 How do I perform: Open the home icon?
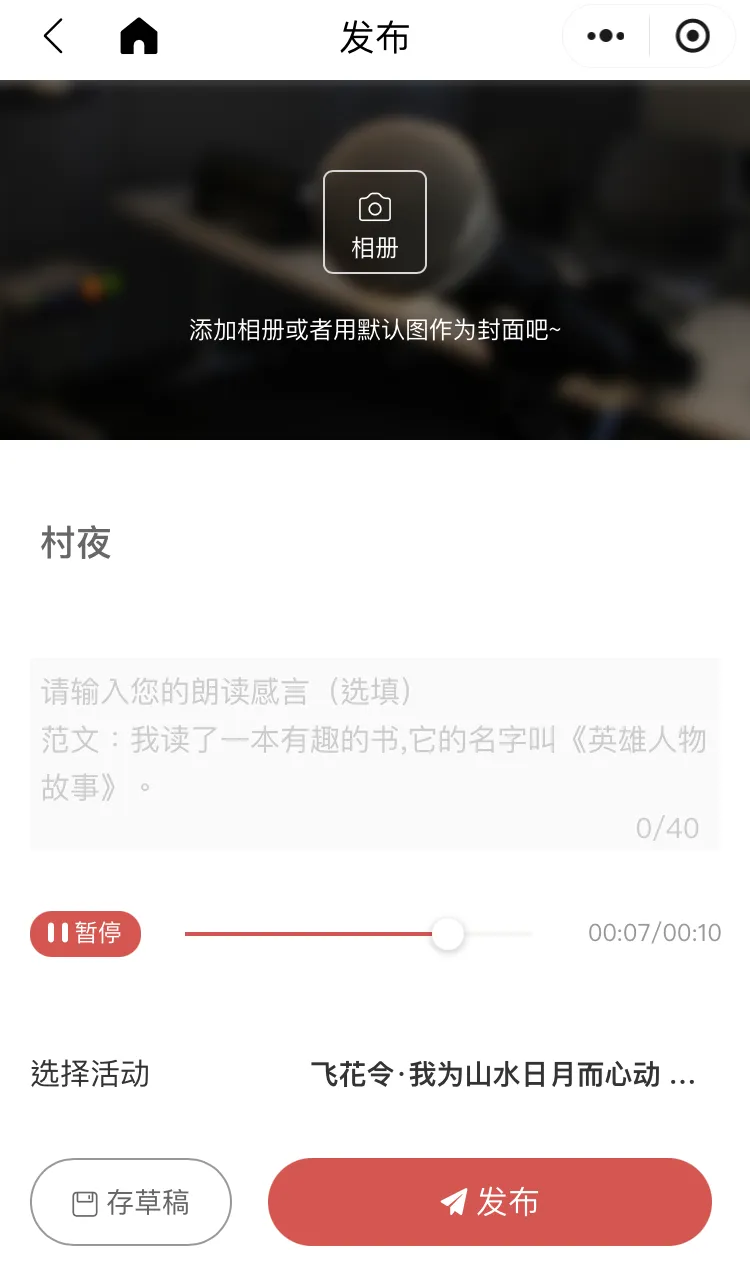click(139, 37)
